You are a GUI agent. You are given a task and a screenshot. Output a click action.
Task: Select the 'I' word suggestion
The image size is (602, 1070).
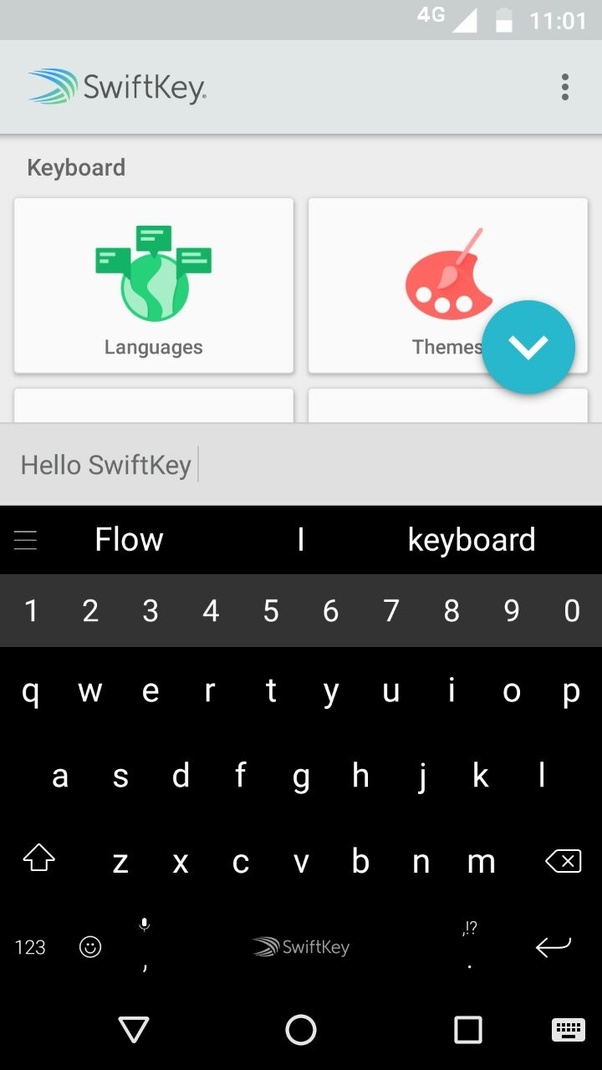(300, 540)
